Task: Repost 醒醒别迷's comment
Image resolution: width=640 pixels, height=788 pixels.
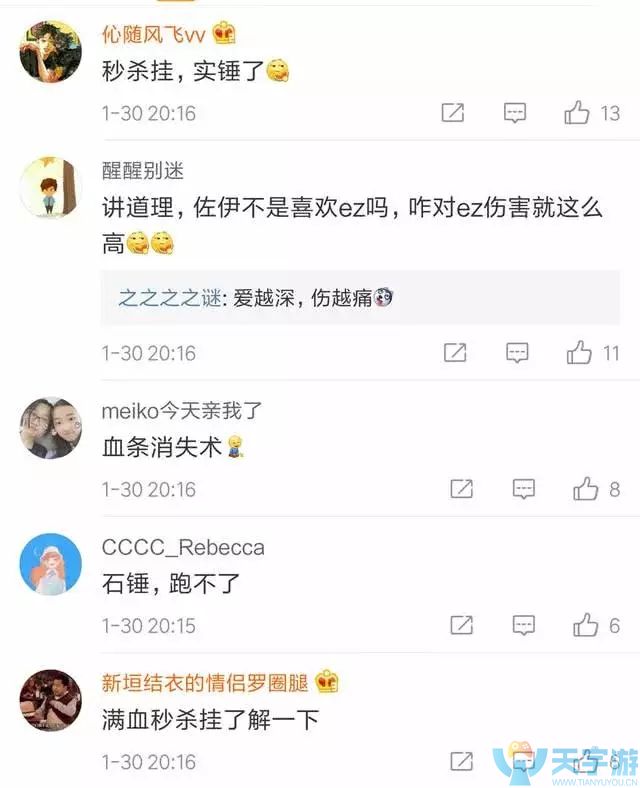Action: coord(455,352)
